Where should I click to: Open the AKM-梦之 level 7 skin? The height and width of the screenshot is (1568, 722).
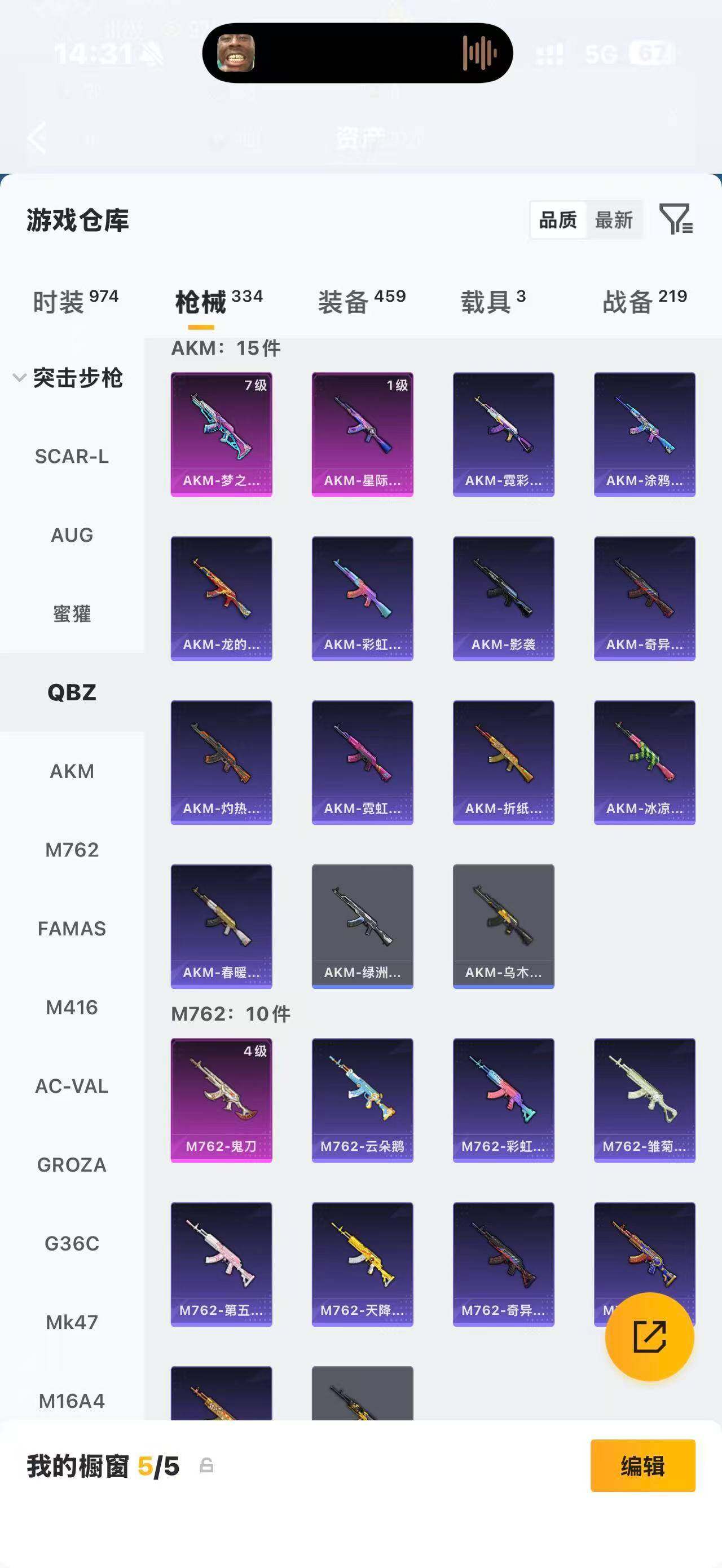(x=222, y=435)
